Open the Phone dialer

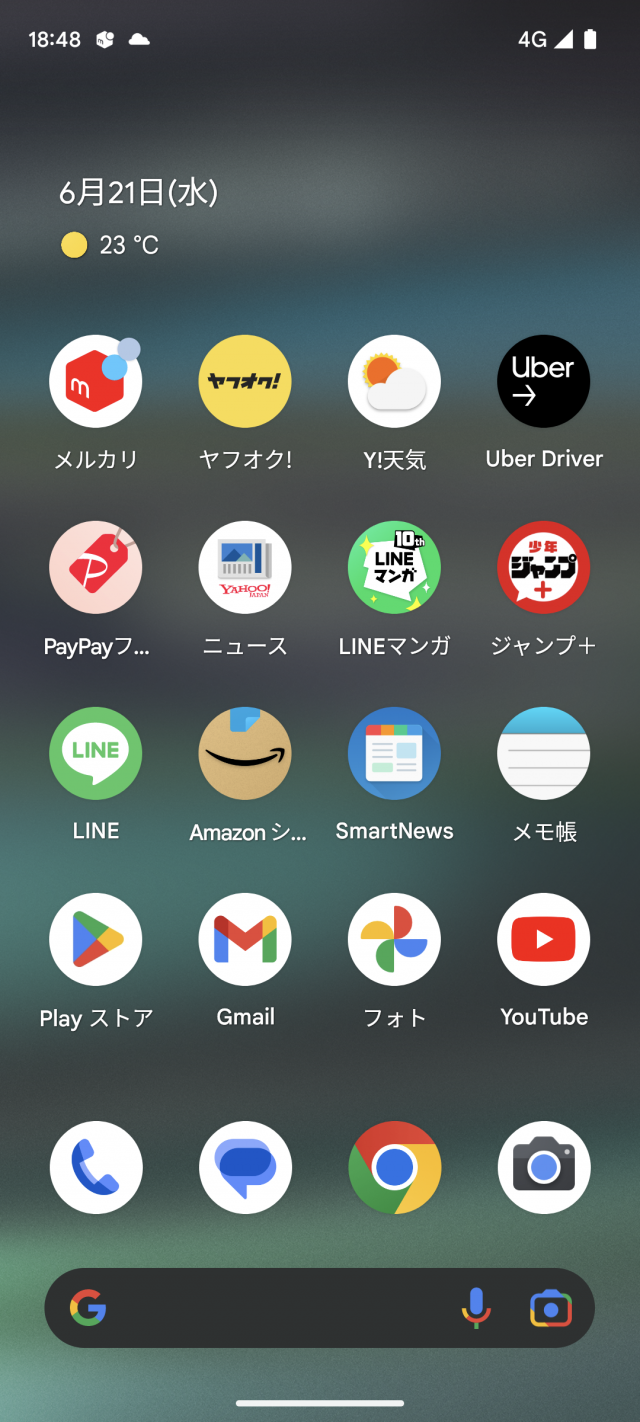tap(96, 1167)
